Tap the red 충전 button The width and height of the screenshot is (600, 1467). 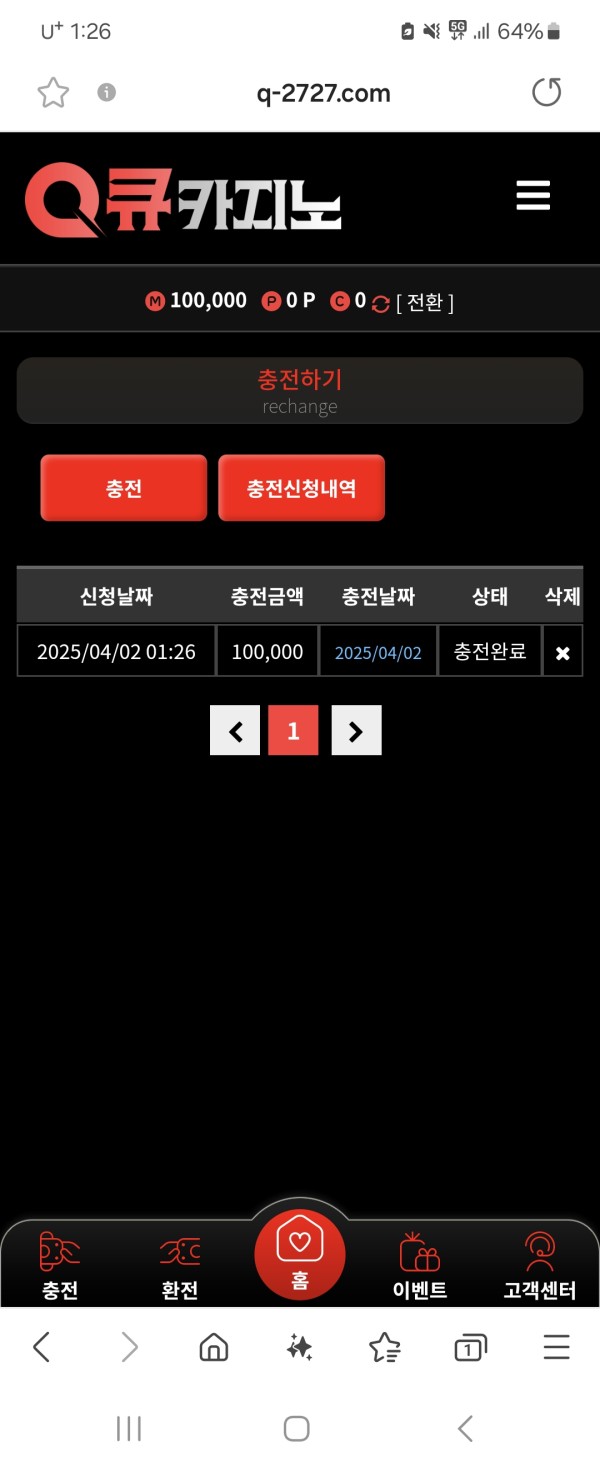click(x=124, y=488)
